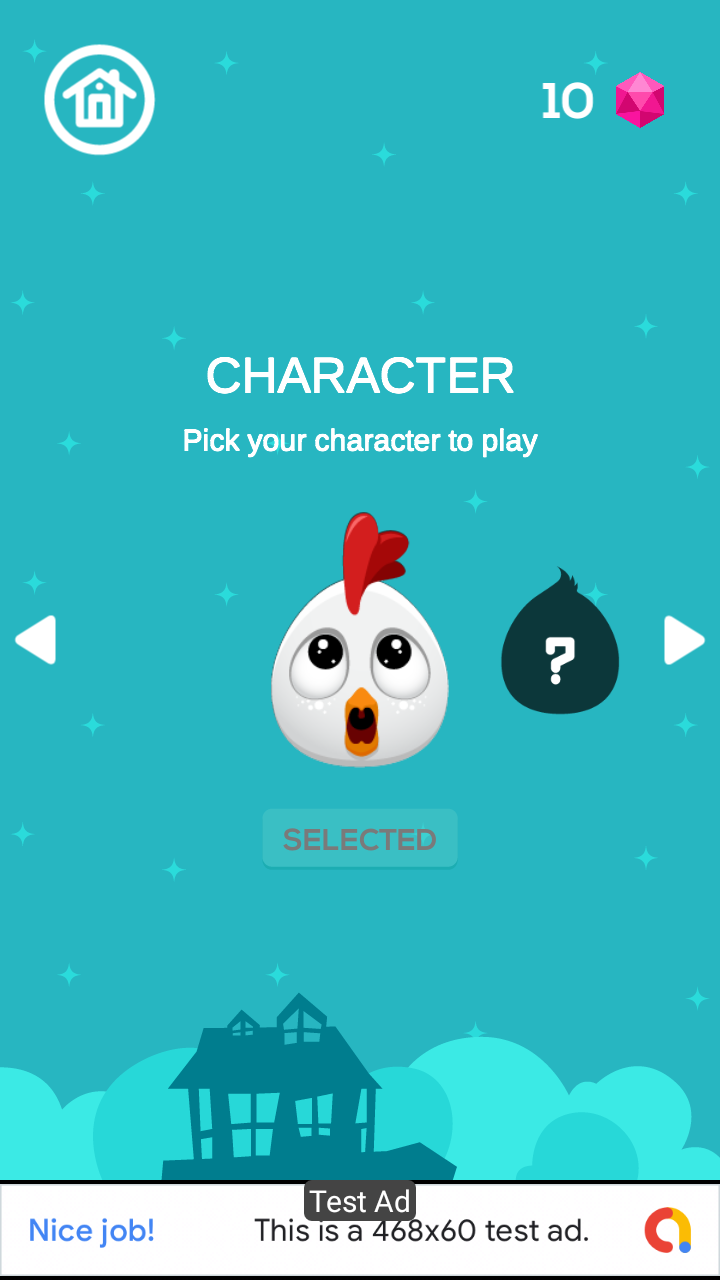Image resolution: width=720 pixels, height=1280 pixels.
Task: Show the next character with right arrow
Action: (x=685, y=640)
